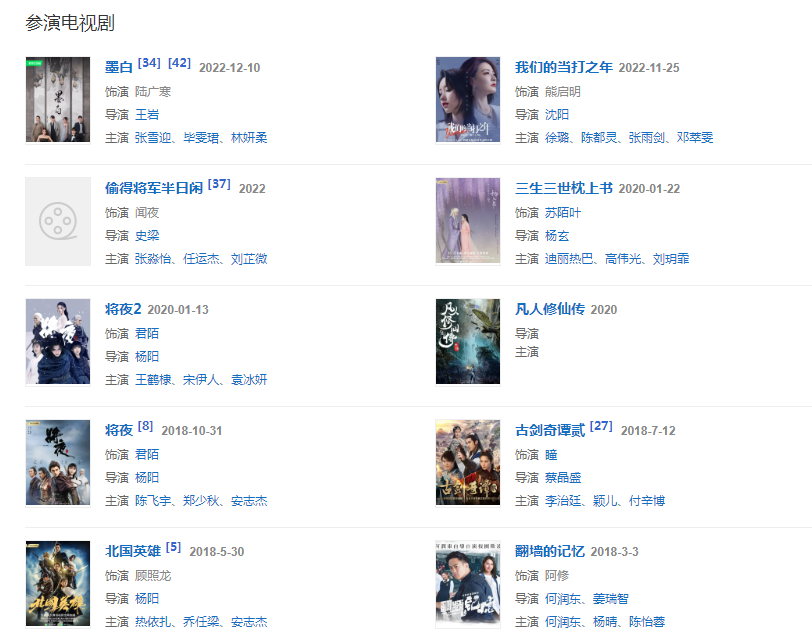Open the 三生三世枕上书 title link

(563, 188)
